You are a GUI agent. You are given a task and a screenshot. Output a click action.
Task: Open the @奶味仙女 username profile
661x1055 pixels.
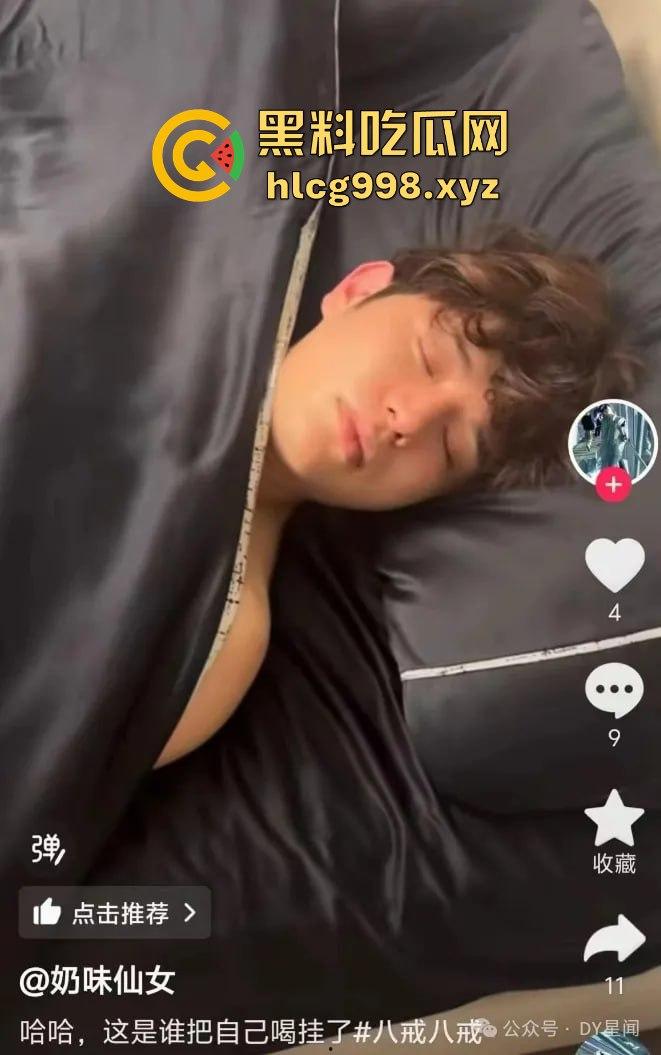click(97, 981)
